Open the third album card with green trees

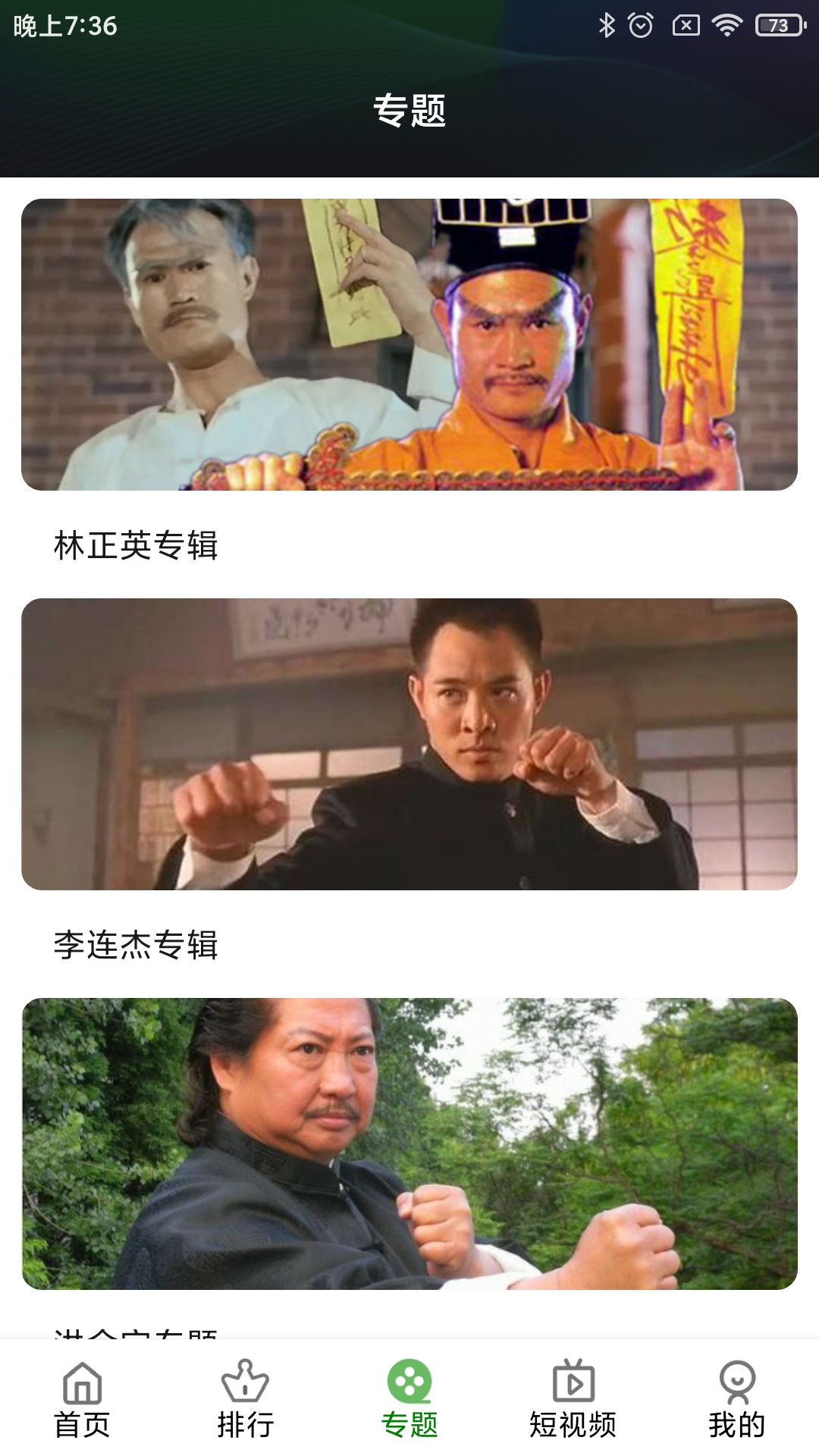point(409,1144)
